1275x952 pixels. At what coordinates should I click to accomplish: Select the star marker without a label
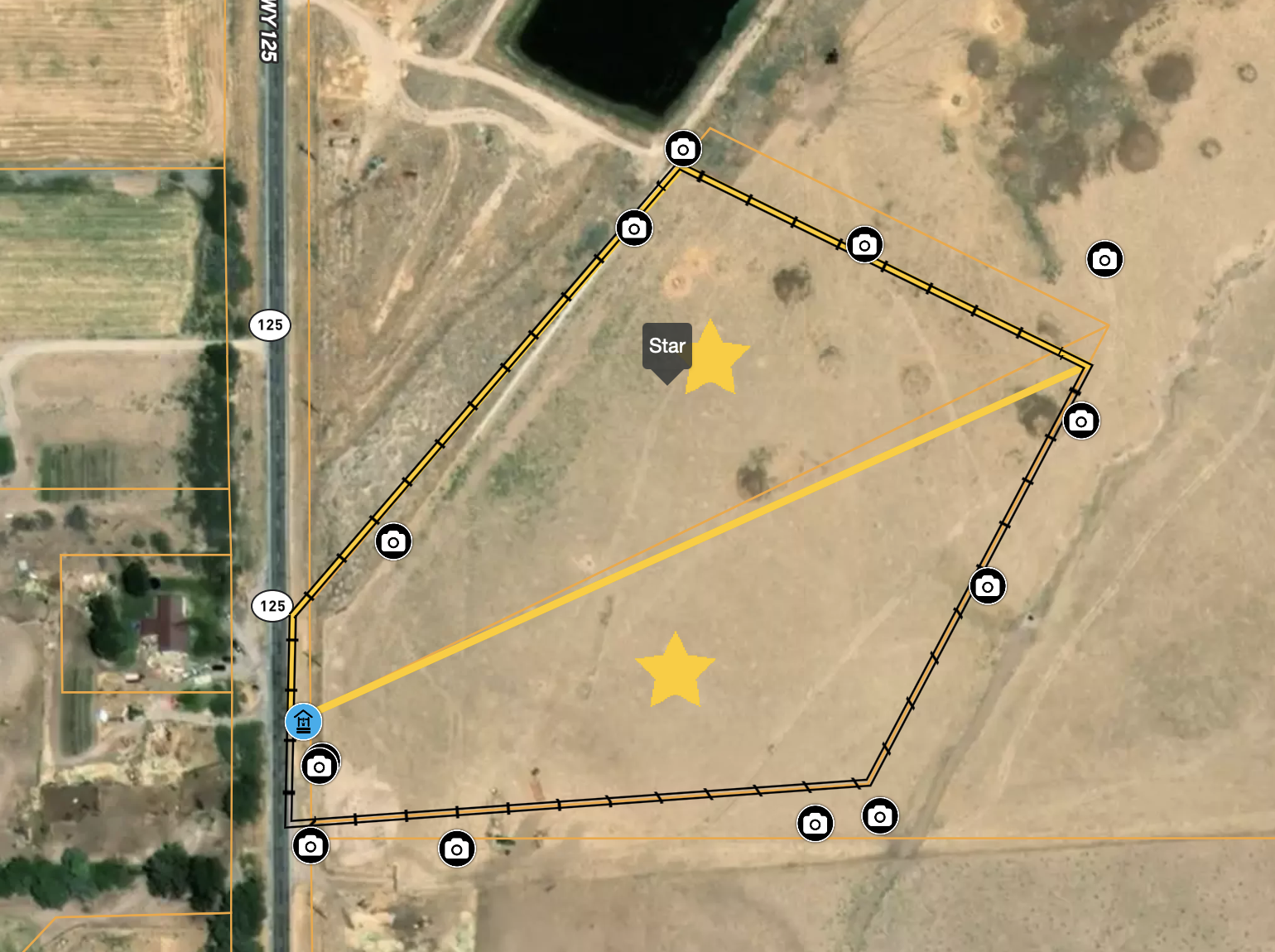(675, 671)
